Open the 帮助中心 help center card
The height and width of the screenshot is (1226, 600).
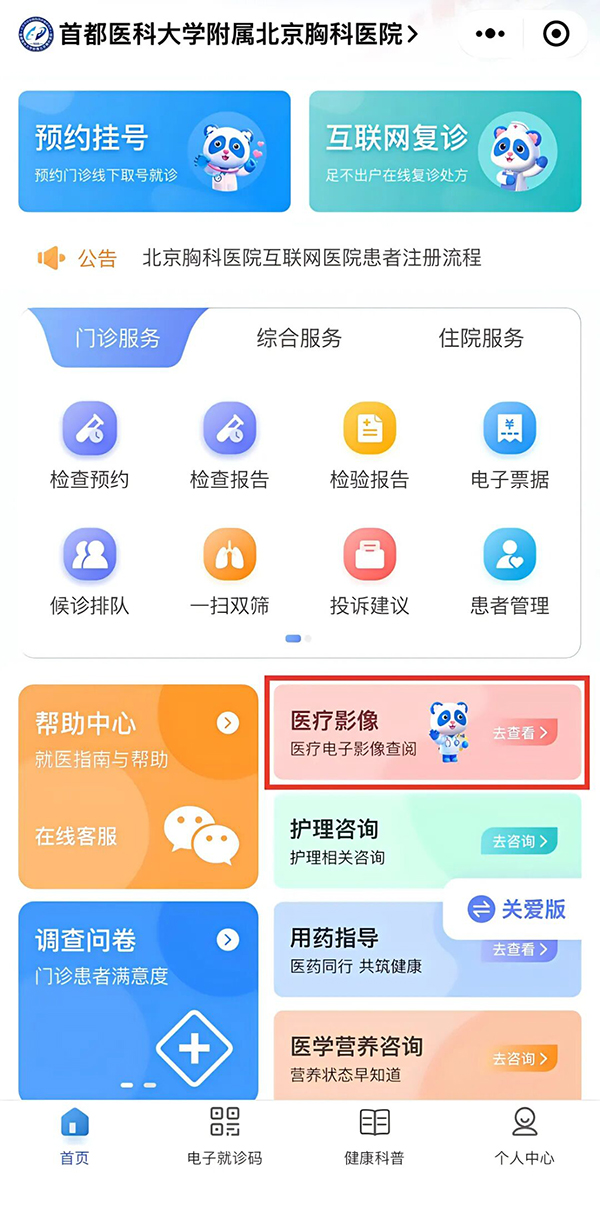coord(138,785)
